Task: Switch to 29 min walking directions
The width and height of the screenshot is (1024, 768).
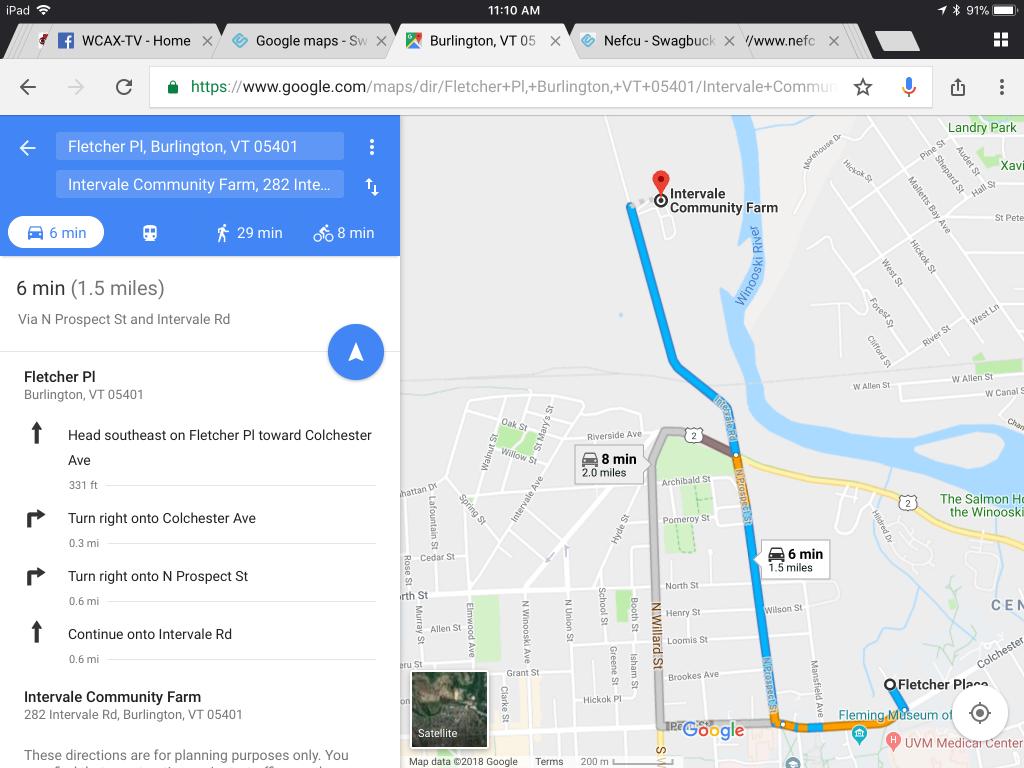Action: (249, 233)
